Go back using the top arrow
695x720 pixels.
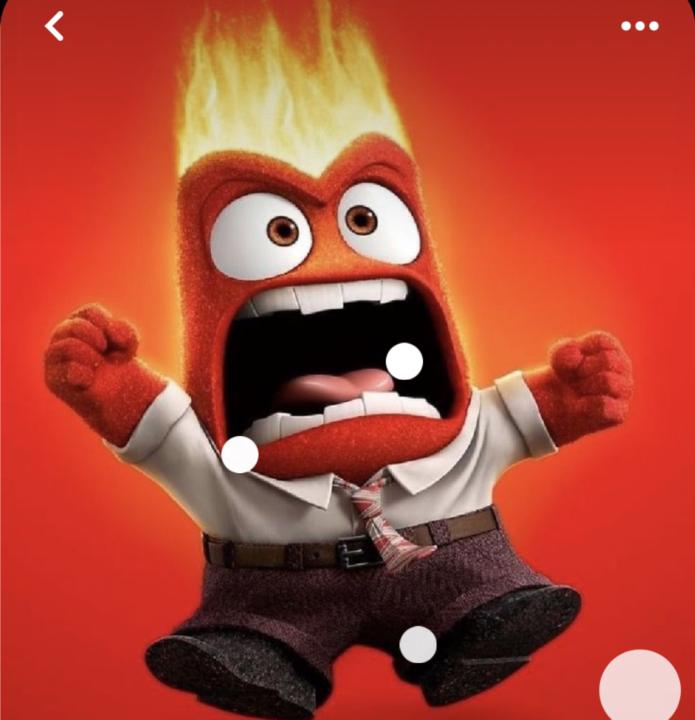click(x=55, y=26)
